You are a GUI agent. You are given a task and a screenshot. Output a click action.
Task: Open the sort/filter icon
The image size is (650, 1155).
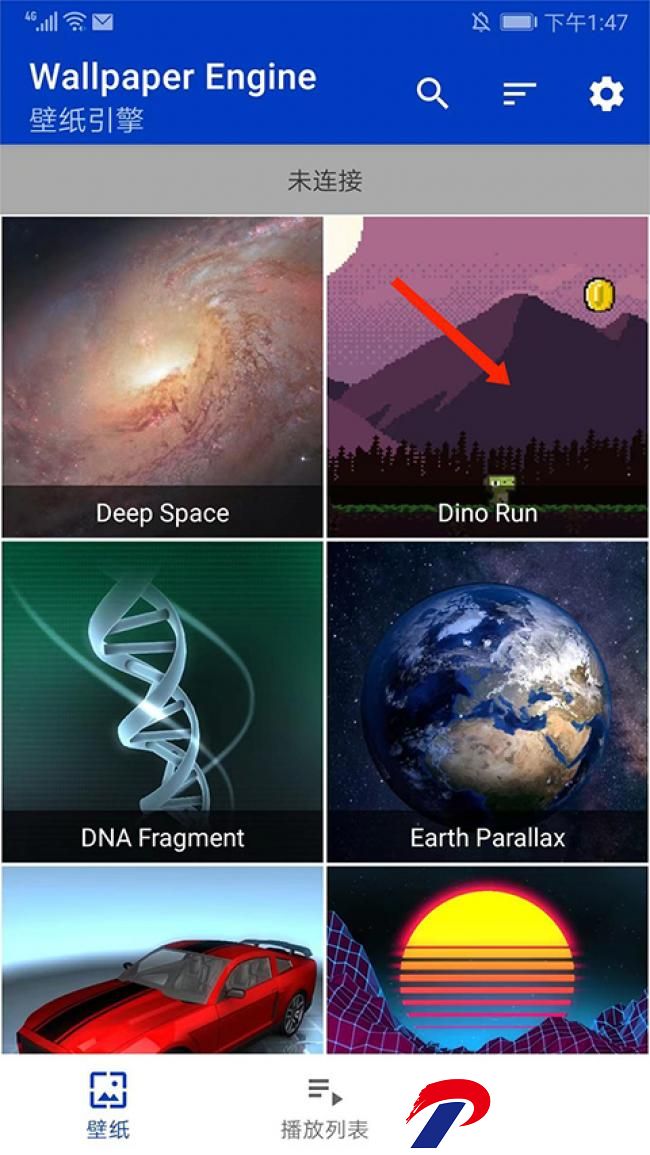[519, 94]
